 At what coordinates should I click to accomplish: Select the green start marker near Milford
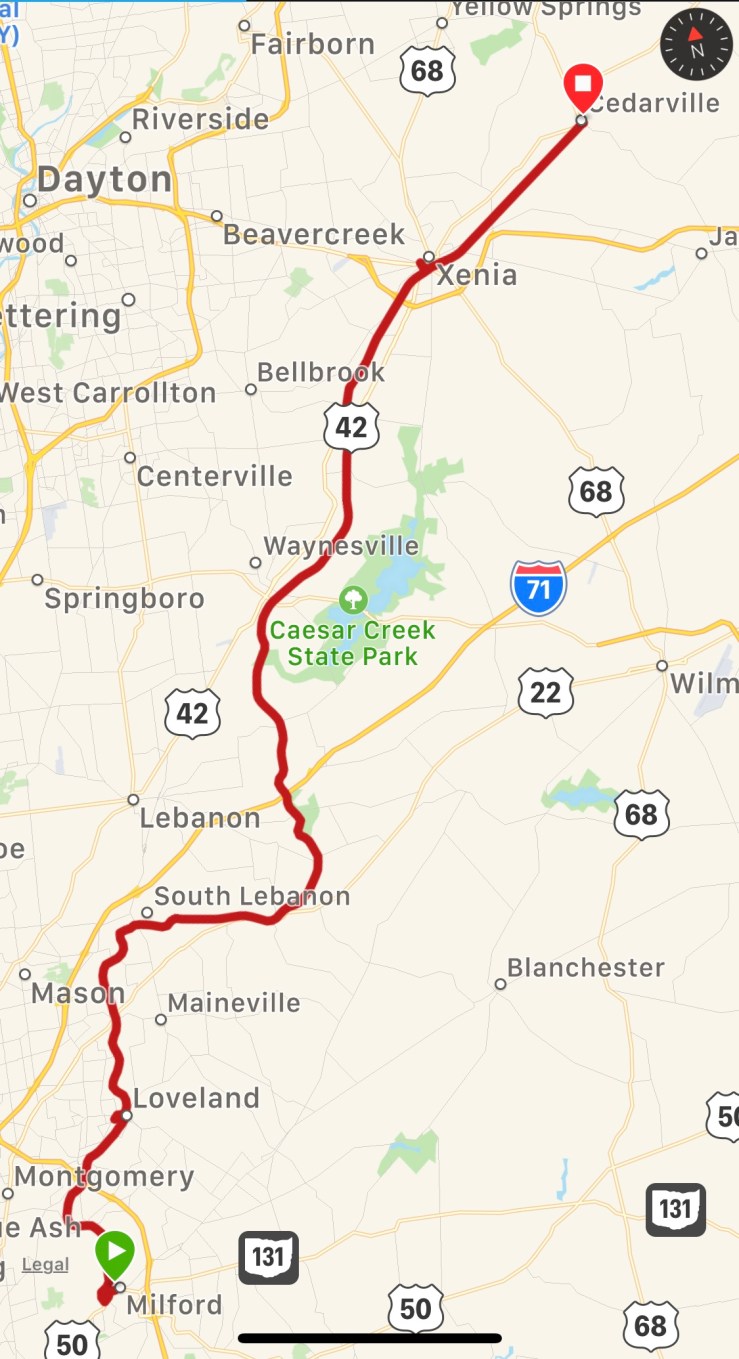pyautogui.click(x=115, y=1252)
